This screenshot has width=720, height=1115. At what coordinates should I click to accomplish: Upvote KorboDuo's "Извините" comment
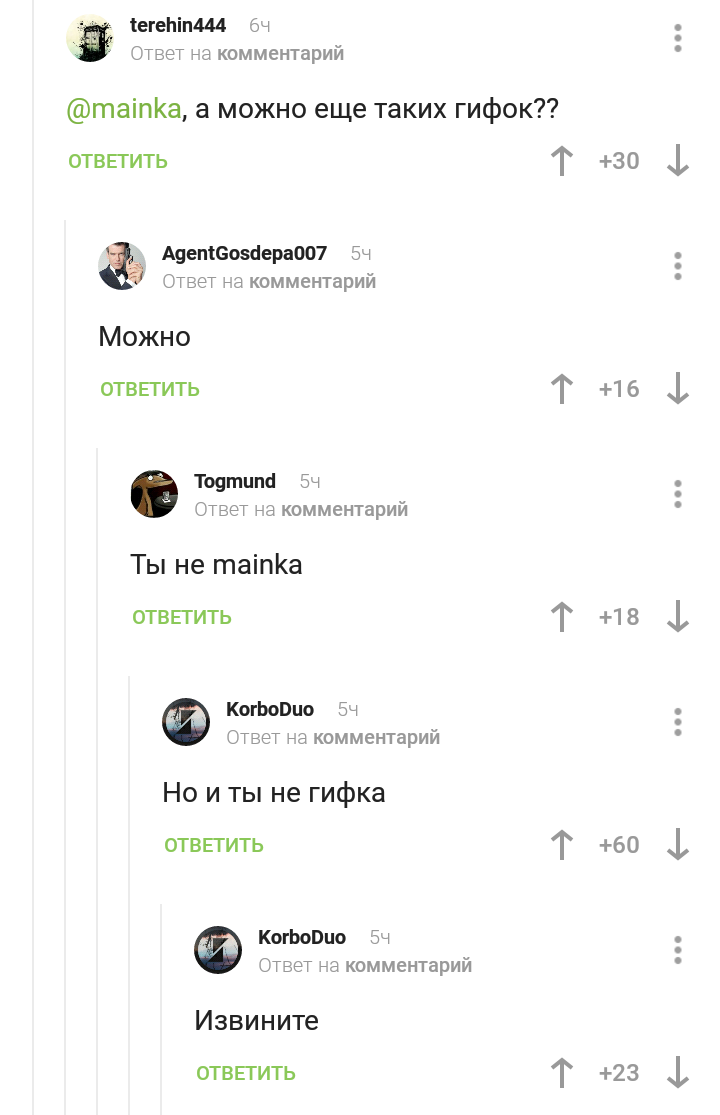562,1073
